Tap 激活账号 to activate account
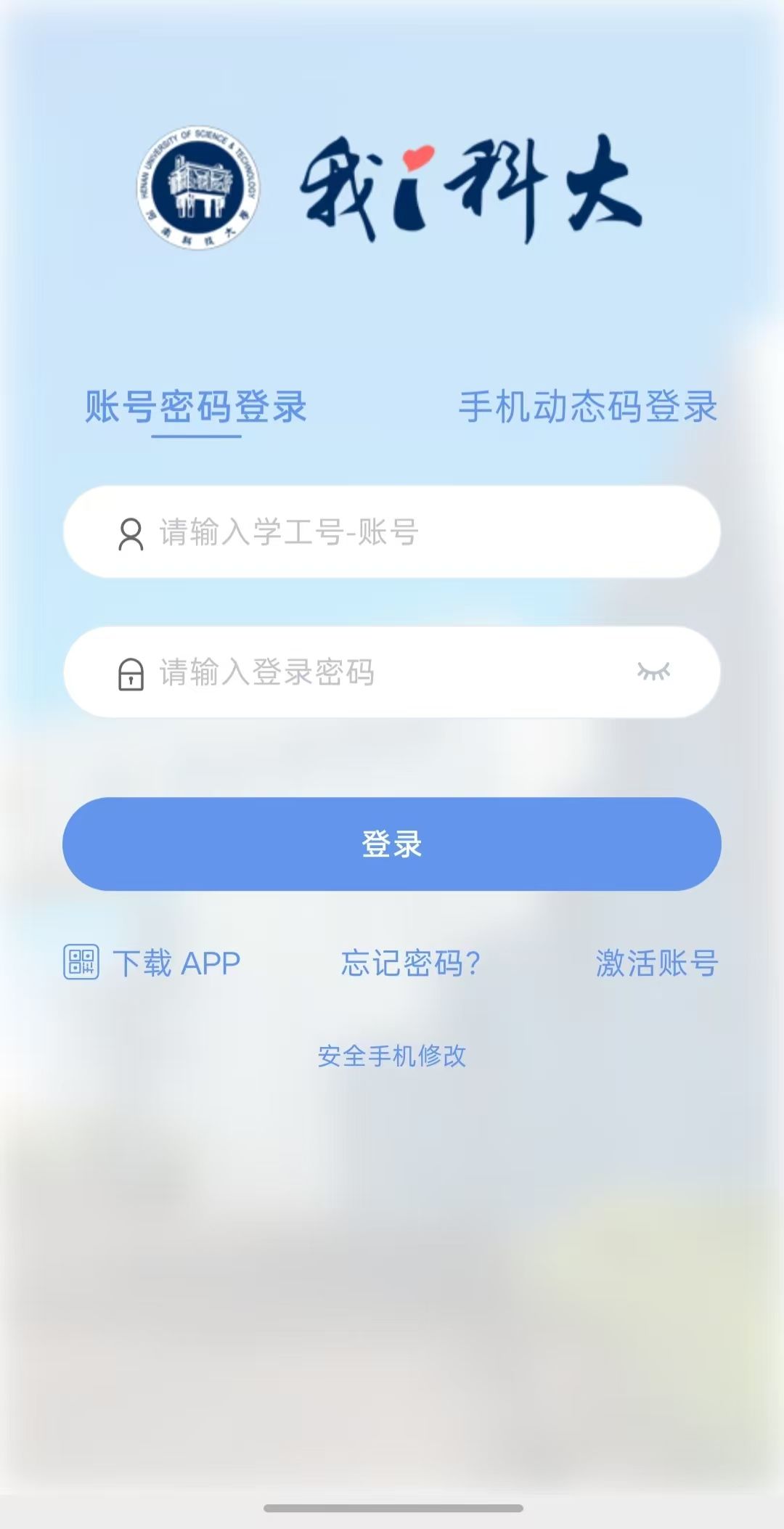Image resolution: width=784 pixels, height=1529 pixels. (x=657, y=963)
